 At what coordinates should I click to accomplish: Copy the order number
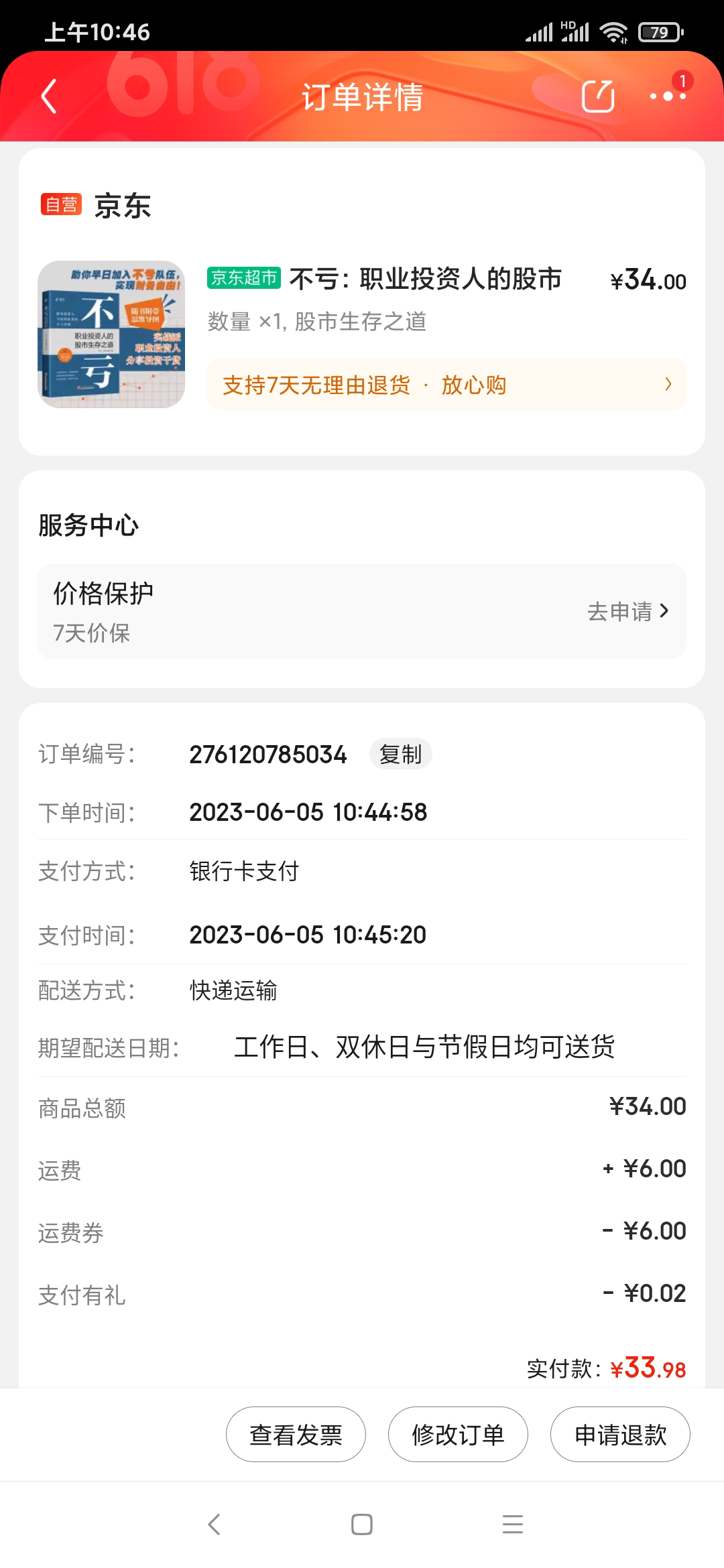[400, 755]
